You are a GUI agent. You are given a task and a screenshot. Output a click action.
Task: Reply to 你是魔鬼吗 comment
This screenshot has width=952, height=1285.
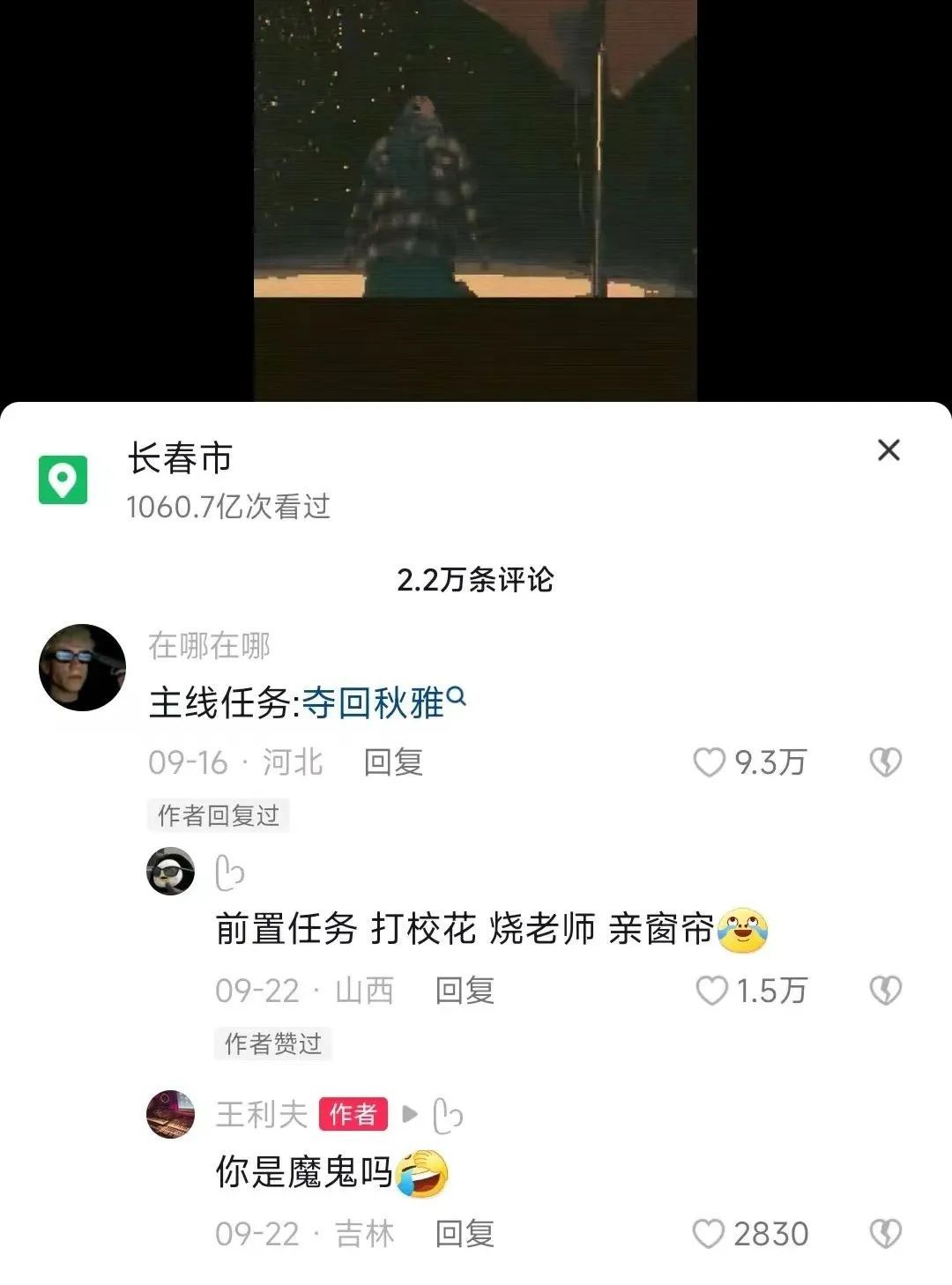pos(465,1234)
